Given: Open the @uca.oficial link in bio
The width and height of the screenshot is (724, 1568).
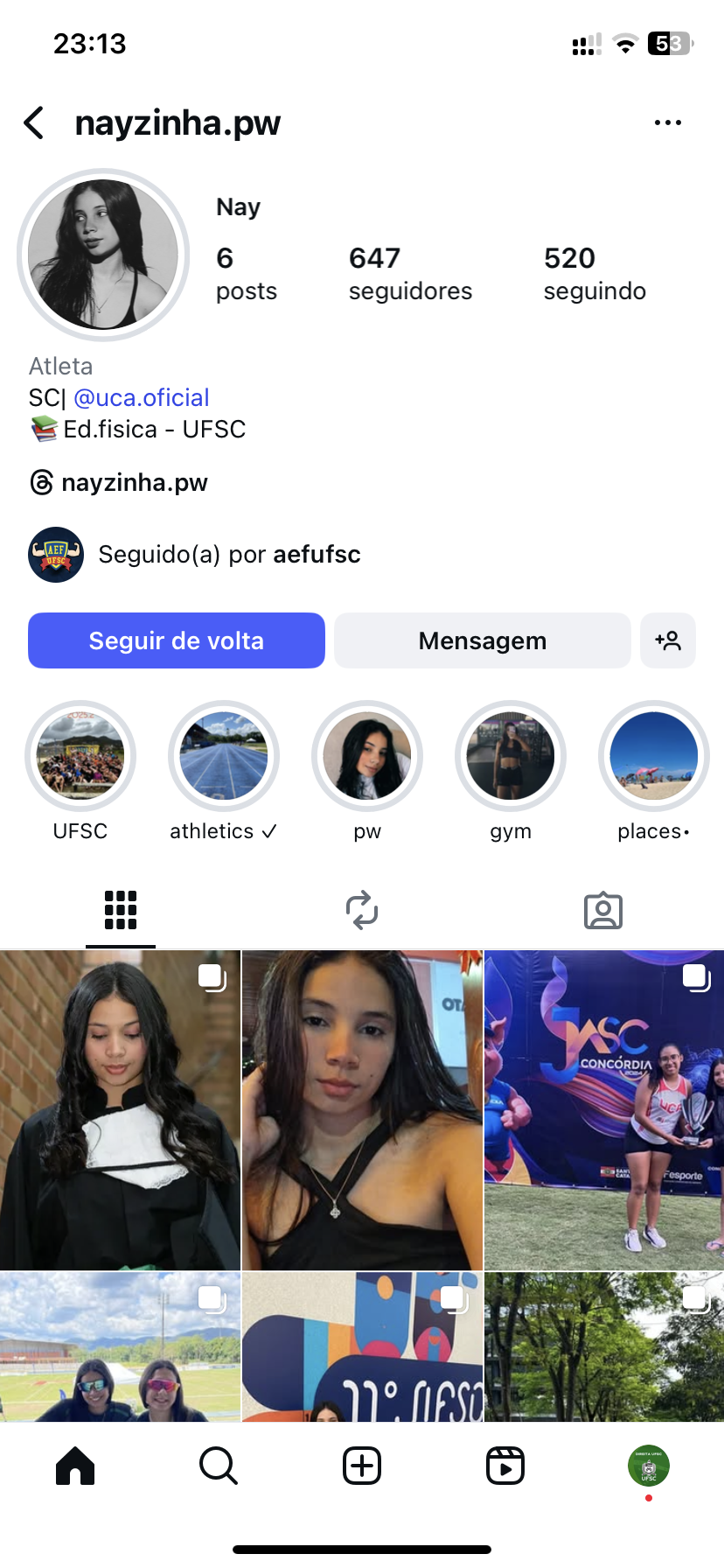Looking at the screenshot, I should pyautogui.click(x=142, y=398).
